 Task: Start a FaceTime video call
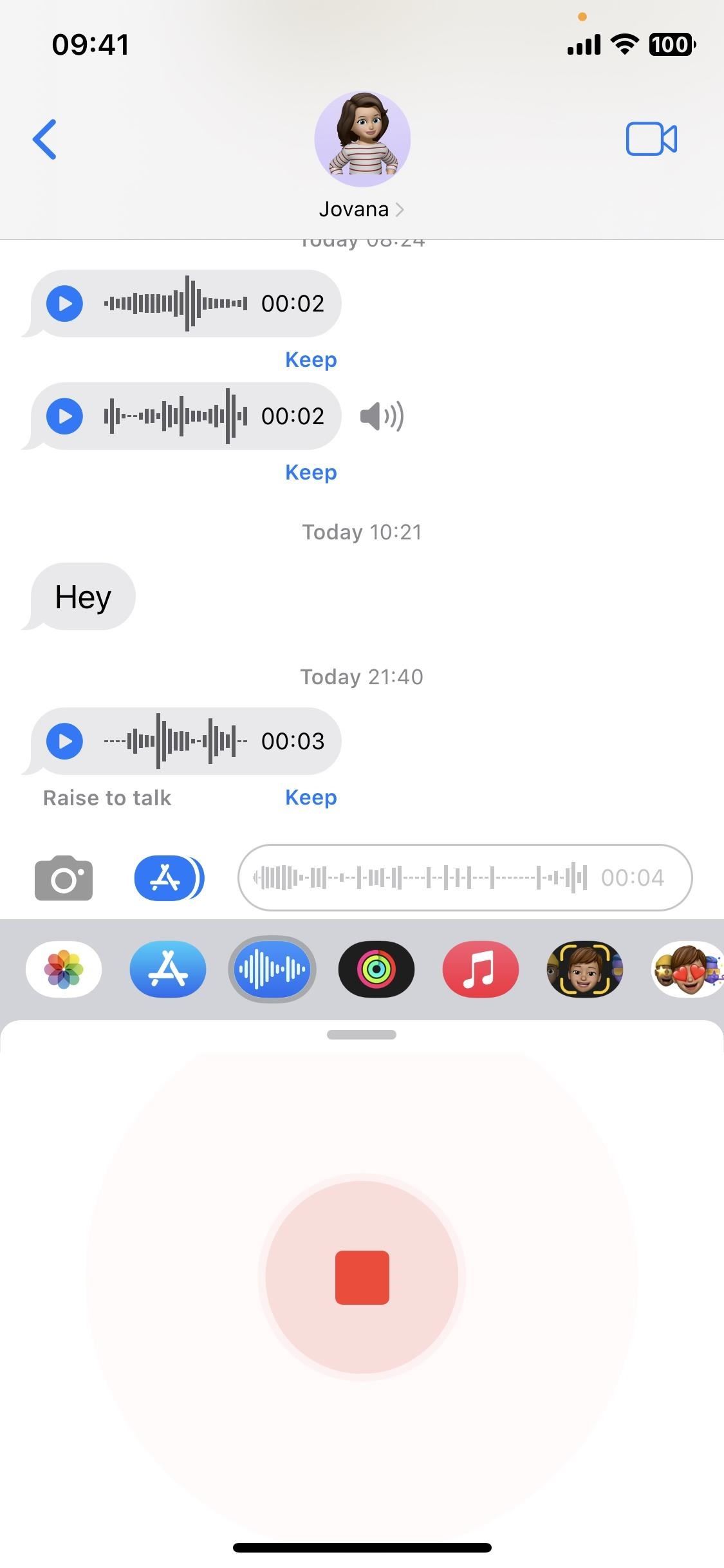[x=651, y=139]
